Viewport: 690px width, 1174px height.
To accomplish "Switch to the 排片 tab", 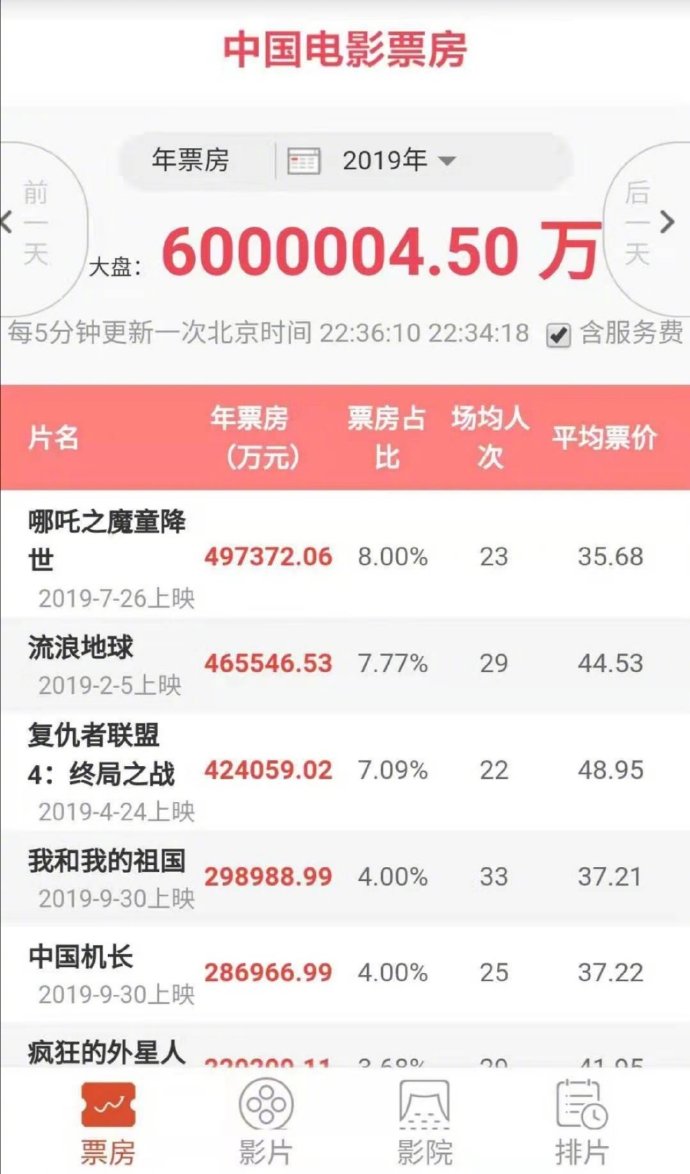I will 581,1123.
